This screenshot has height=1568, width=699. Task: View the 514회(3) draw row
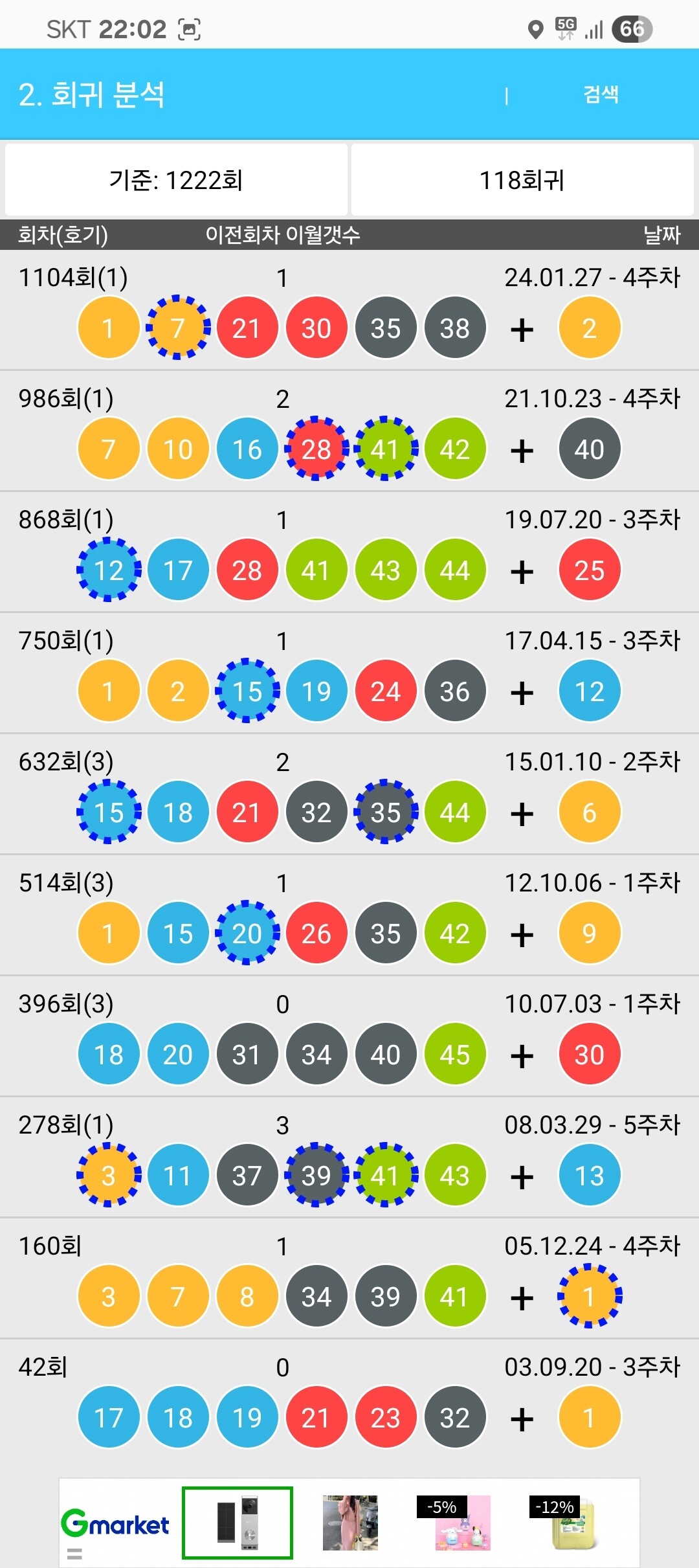pos(349,915)
